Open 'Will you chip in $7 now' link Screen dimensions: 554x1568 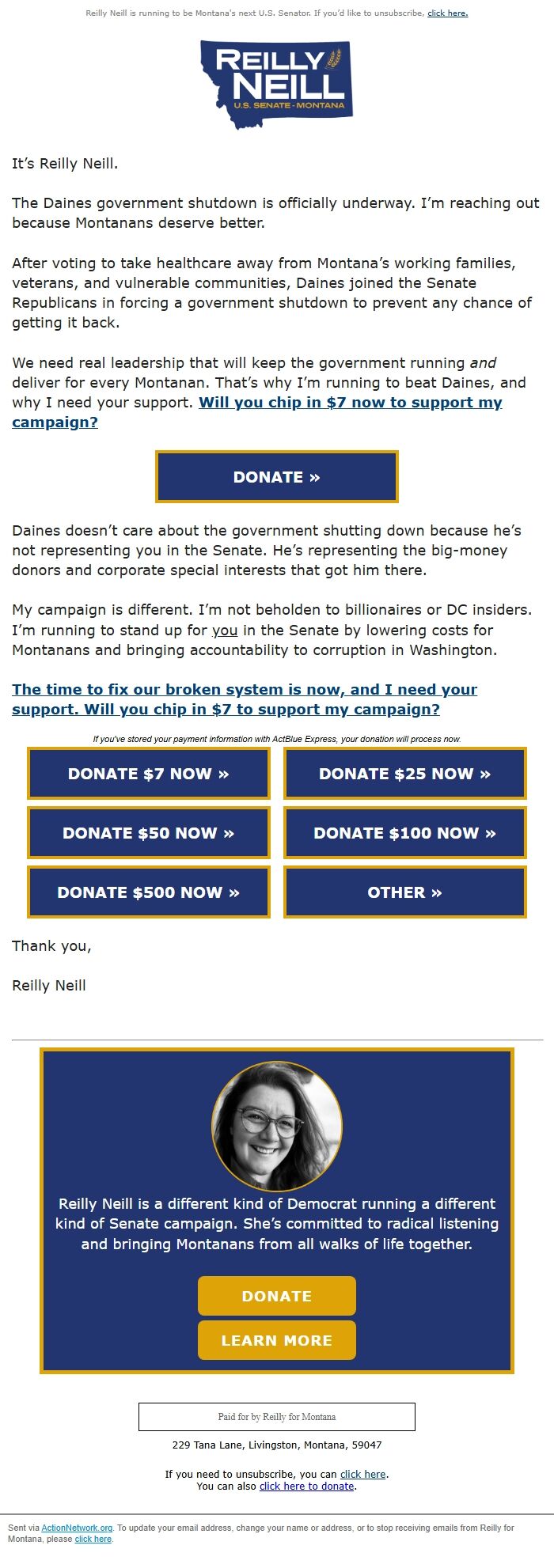[350, 403]
